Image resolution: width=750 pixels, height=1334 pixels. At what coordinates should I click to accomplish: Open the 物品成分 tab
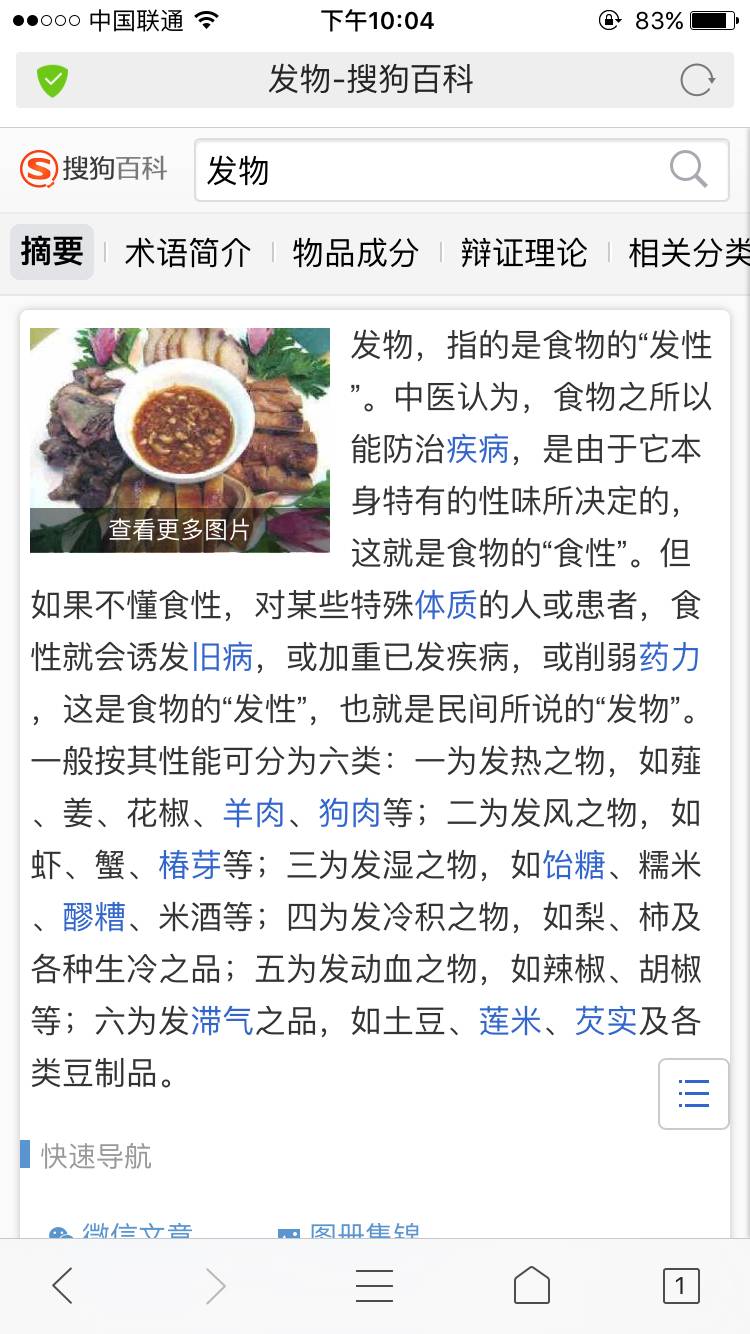coord(355,253)
